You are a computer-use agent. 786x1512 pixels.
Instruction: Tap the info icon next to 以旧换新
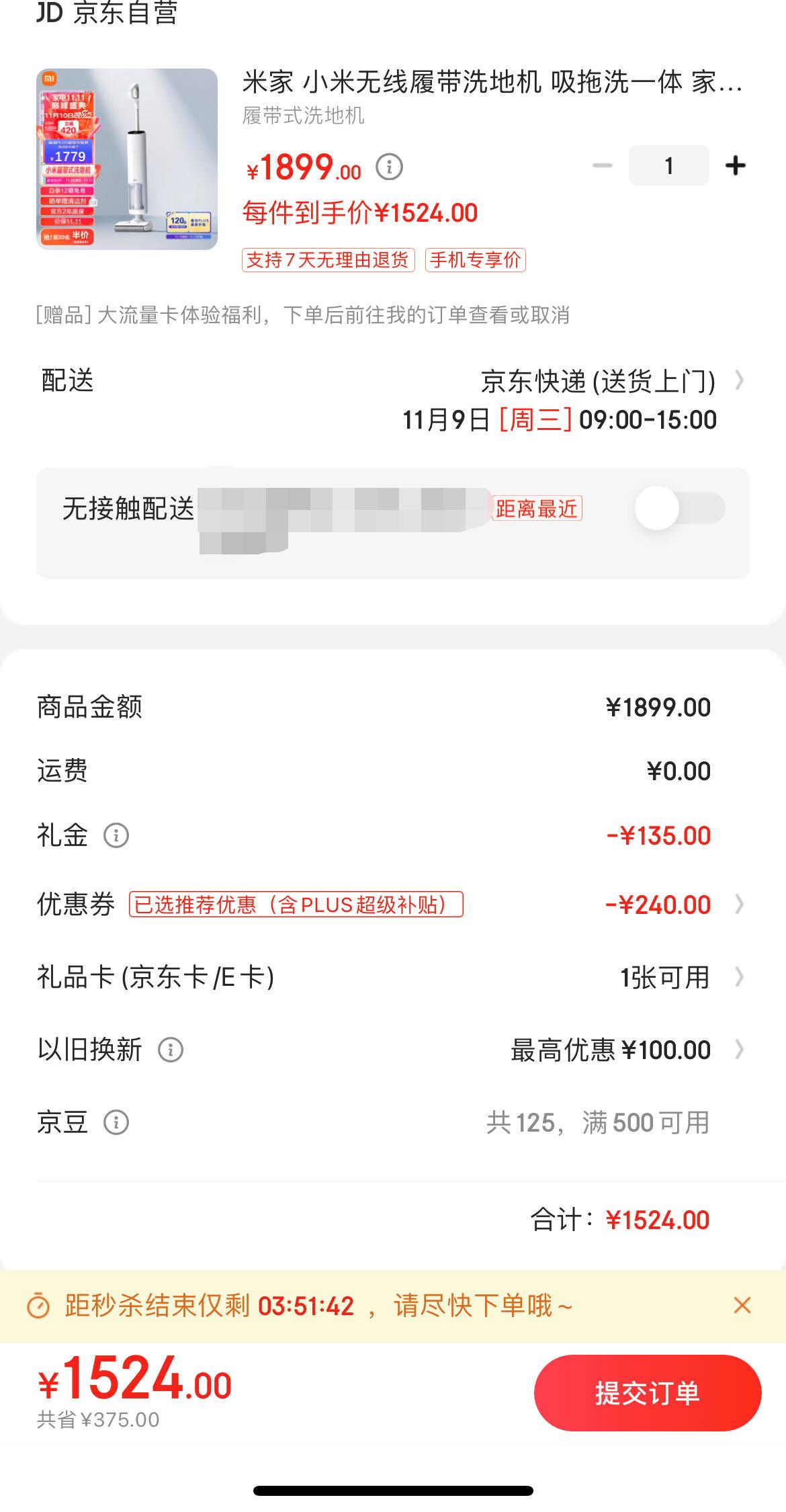click(x=171, y=1050)
